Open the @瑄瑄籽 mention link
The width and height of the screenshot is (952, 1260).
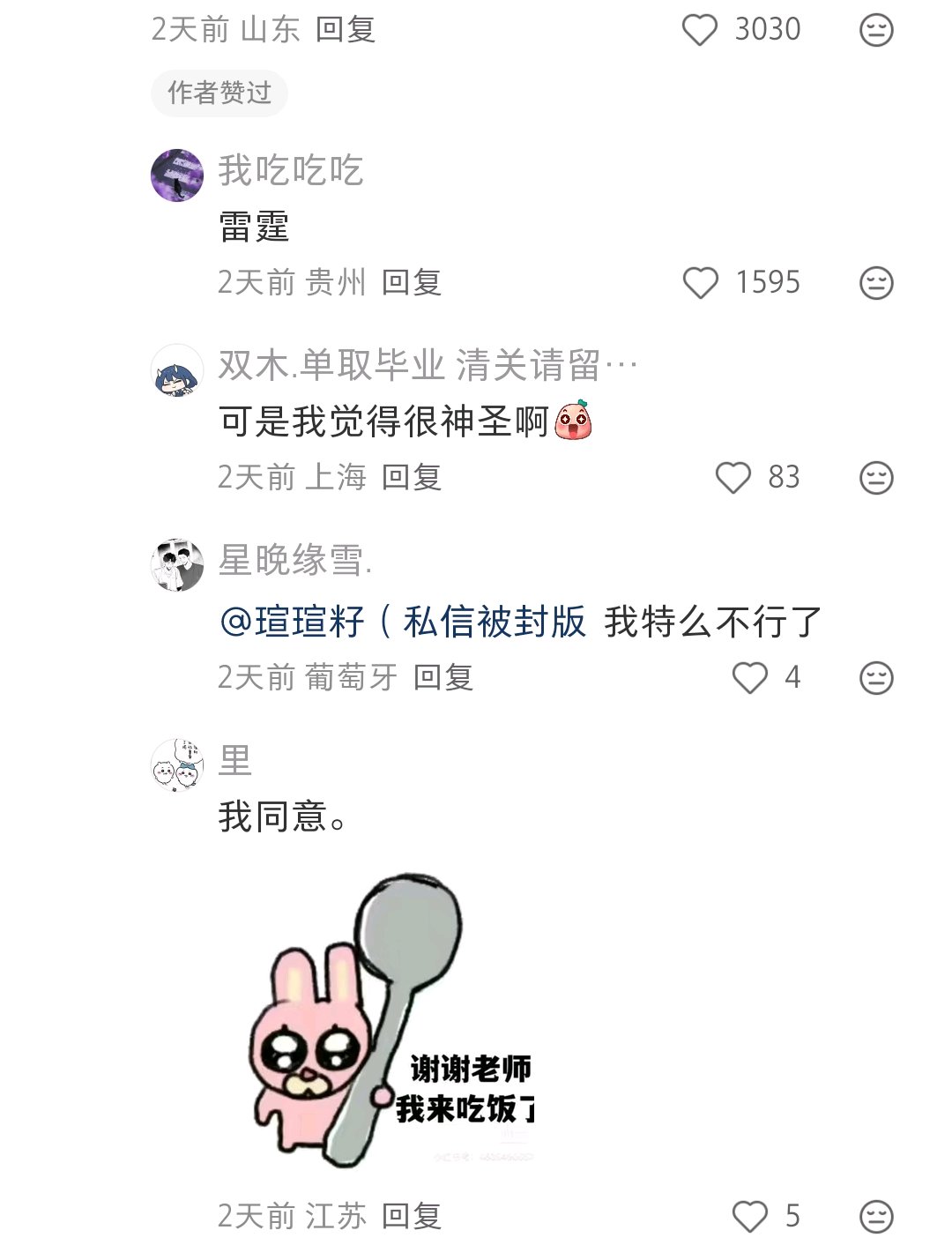coord(403,623)
